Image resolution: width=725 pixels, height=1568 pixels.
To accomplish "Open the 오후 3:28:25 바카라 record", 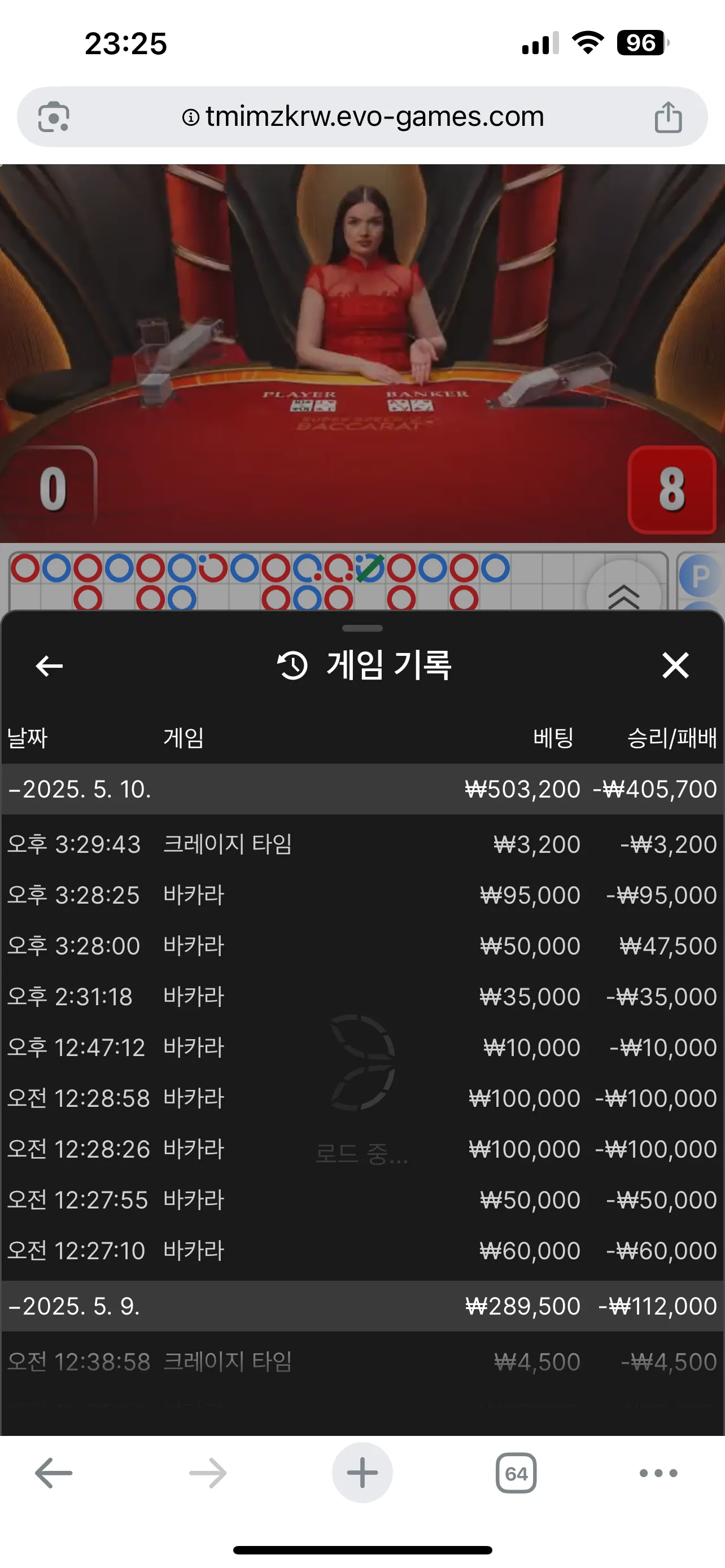I will [362, 895].
